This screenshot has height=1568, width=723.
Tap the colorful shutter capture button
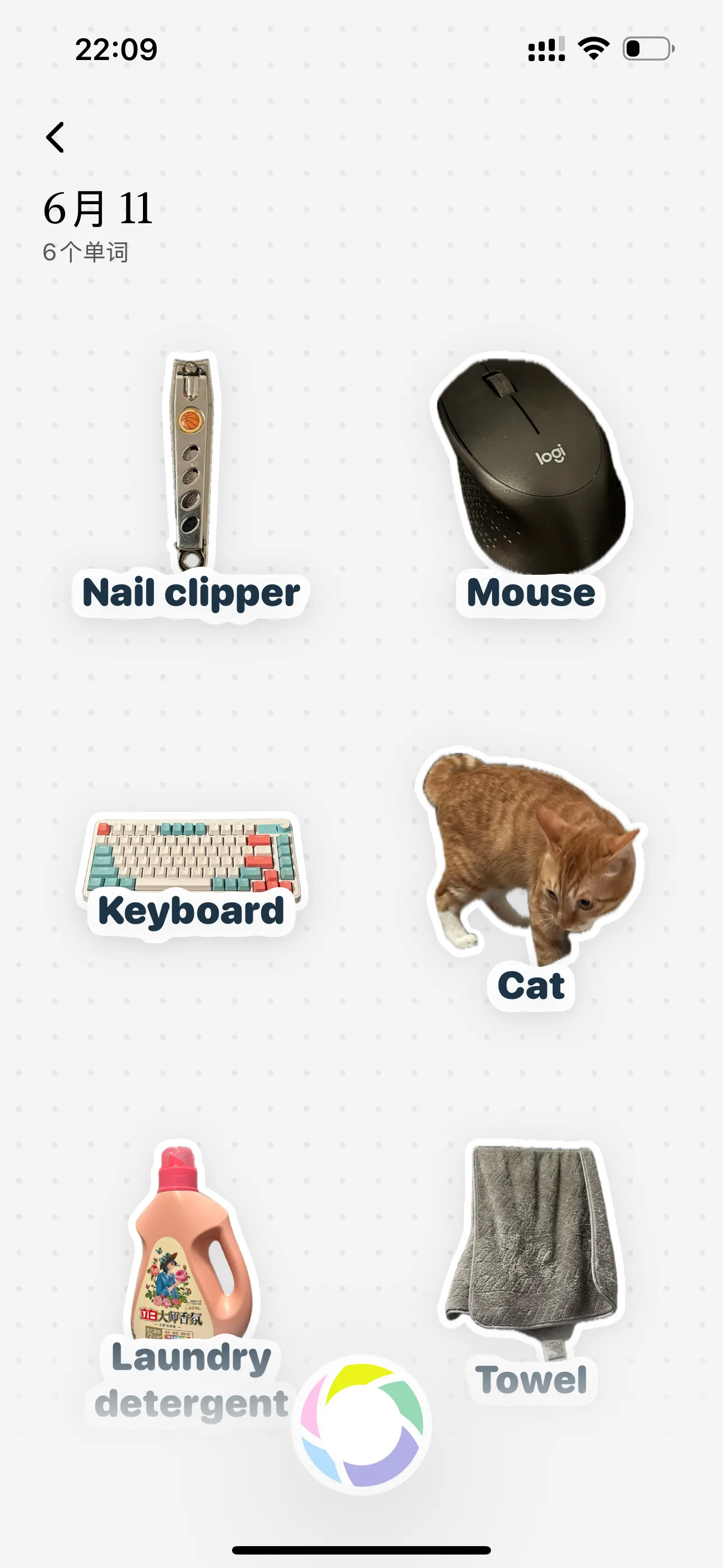pos(361,1424)
